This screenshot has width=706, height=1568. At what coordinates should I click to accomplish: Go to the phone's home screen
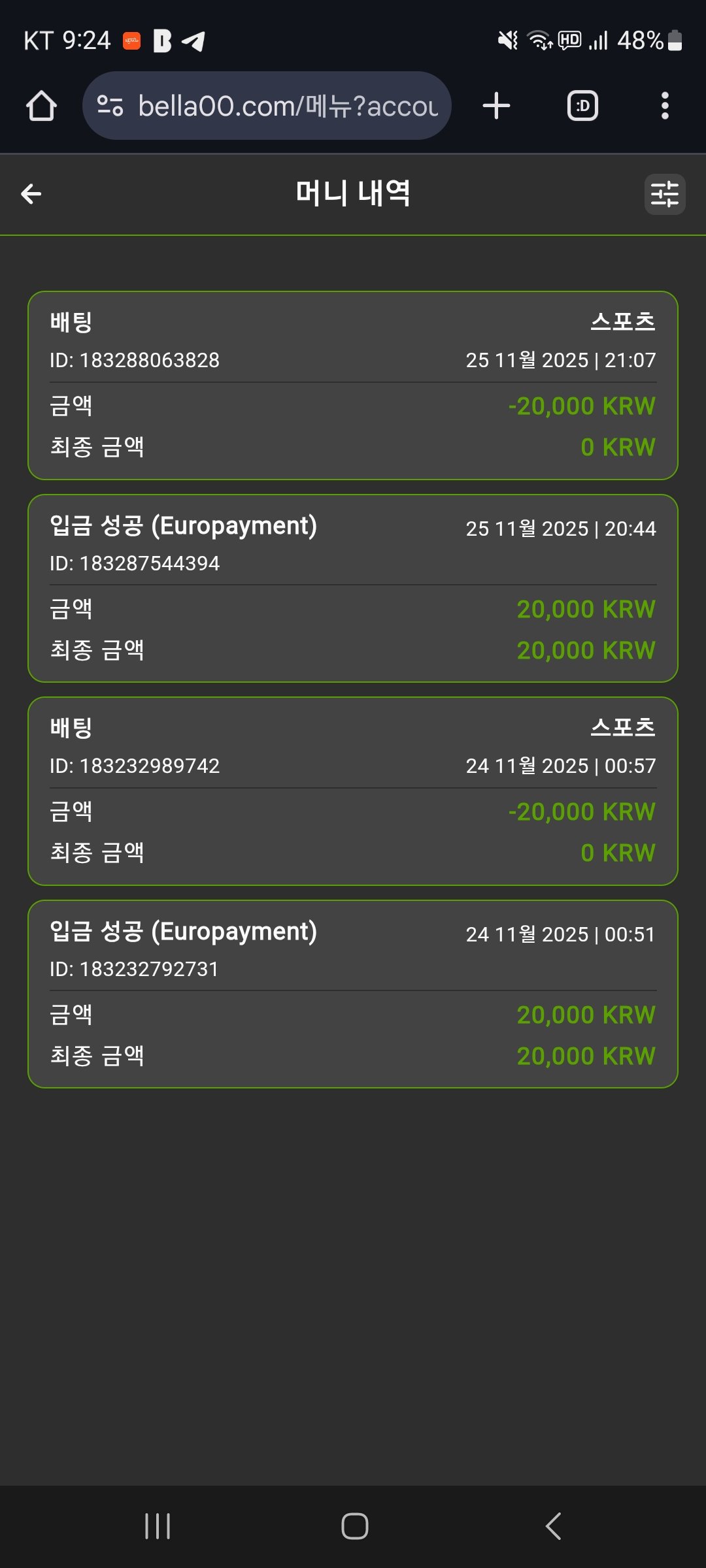tap(354, 1526)
